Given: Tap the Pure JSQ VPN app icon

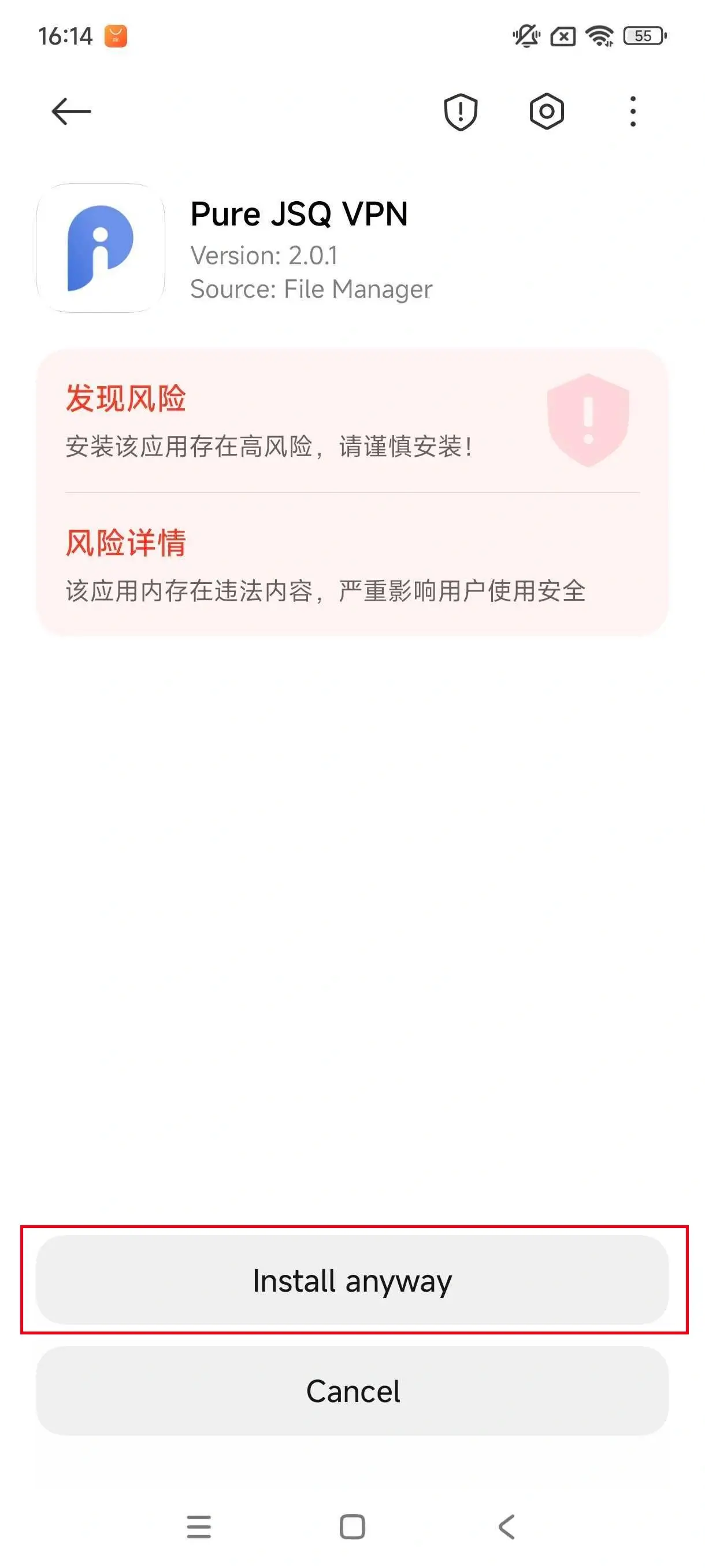Looking at the screenshot, I should (x=101, y=247).
